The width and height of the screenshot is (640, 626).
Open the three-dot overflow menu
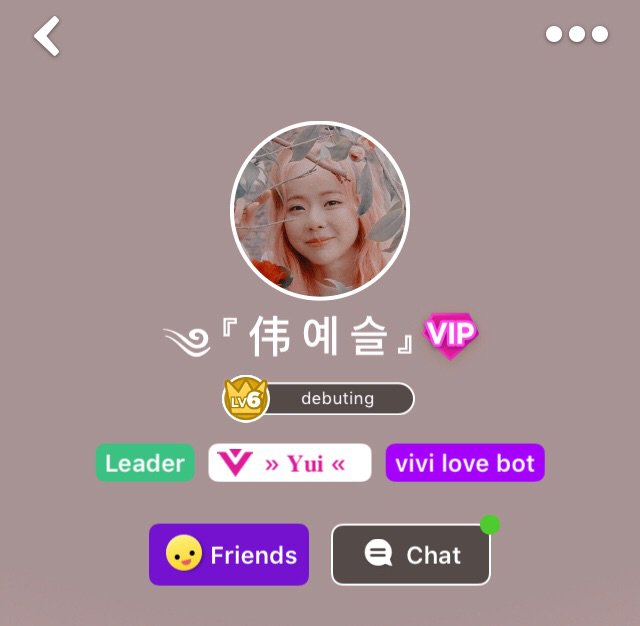pos(577,35)
